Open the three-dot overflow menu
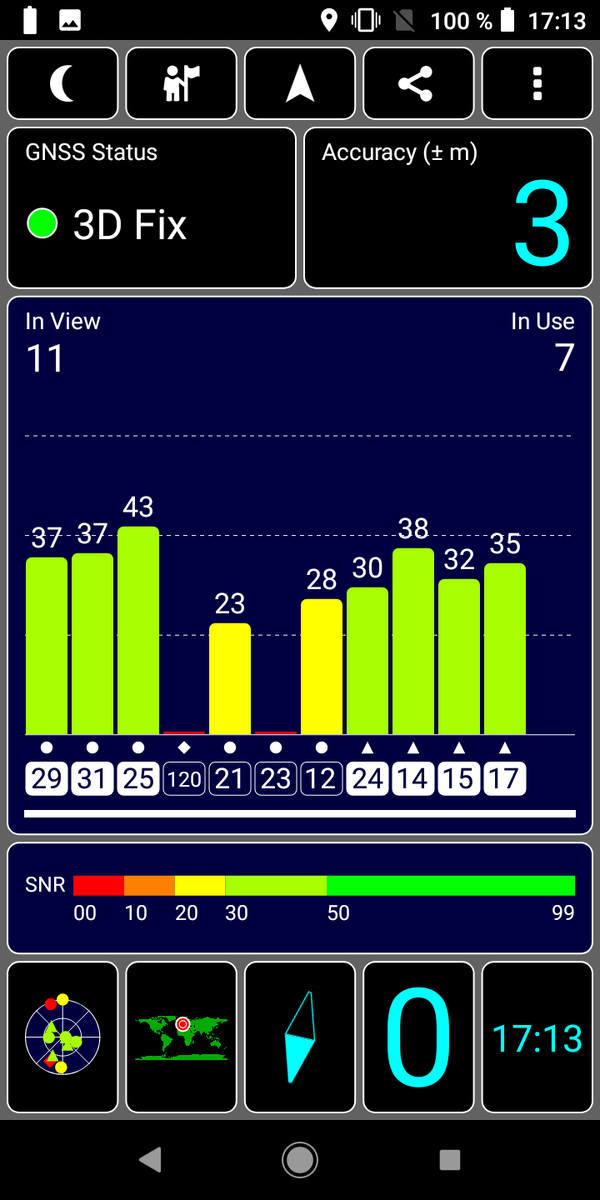Screen dimensions: 600x1200 537,84
